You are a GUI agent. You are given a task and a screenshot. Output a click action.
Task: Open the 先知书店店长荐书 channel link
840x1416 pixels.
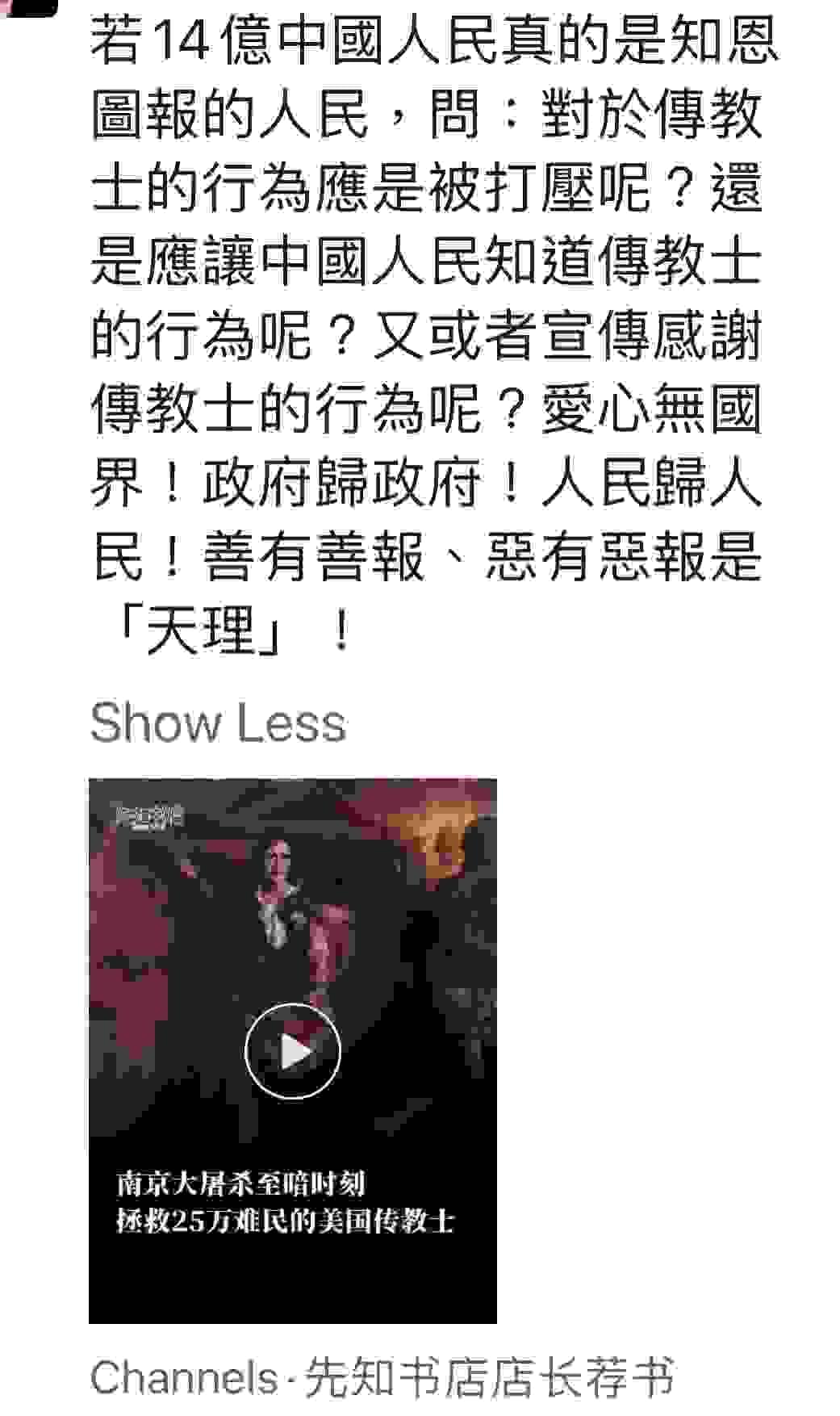[x=487, y=1379]
